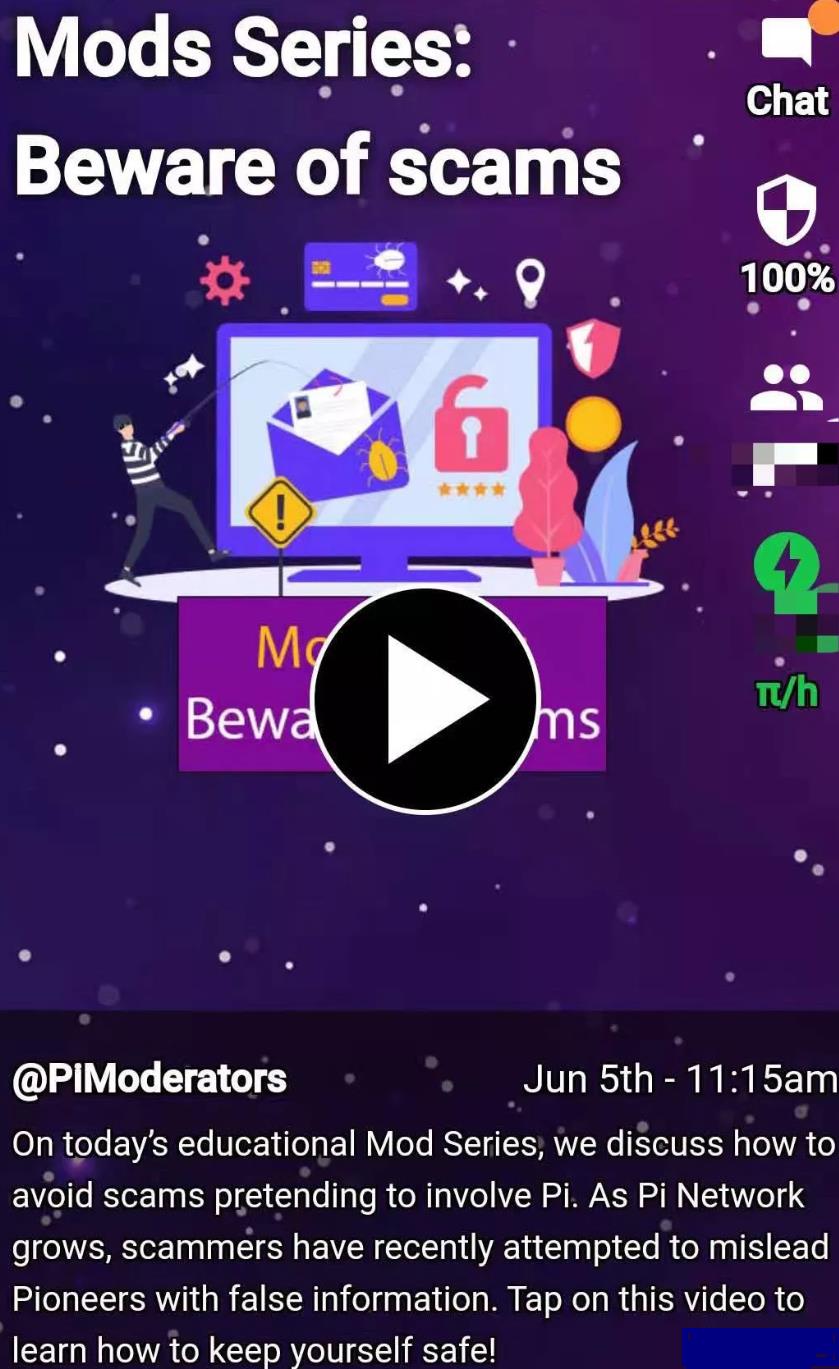Open the team members icon
Screen dimensions: 839x1369
(786, 388)
